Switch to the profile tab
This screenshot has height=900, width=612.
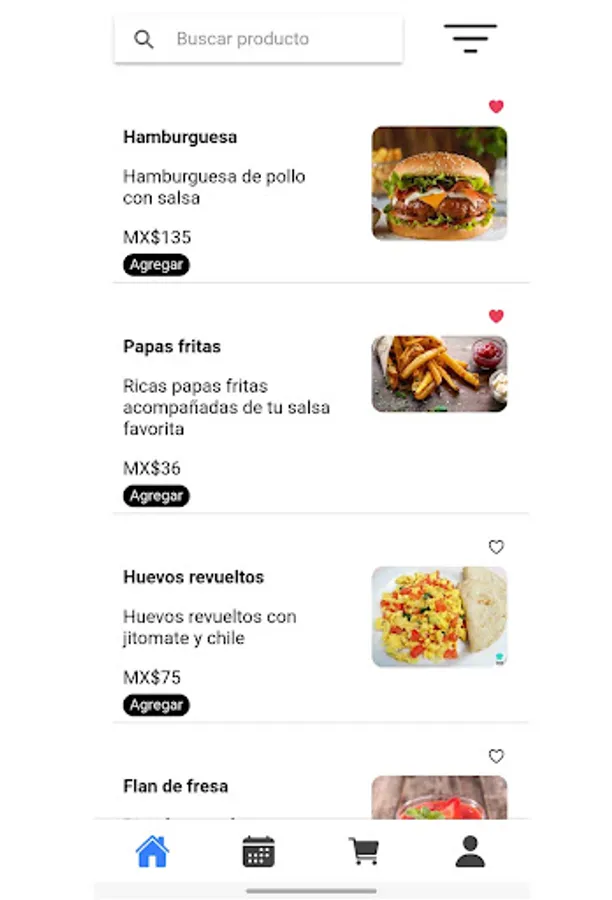point(470,852)
